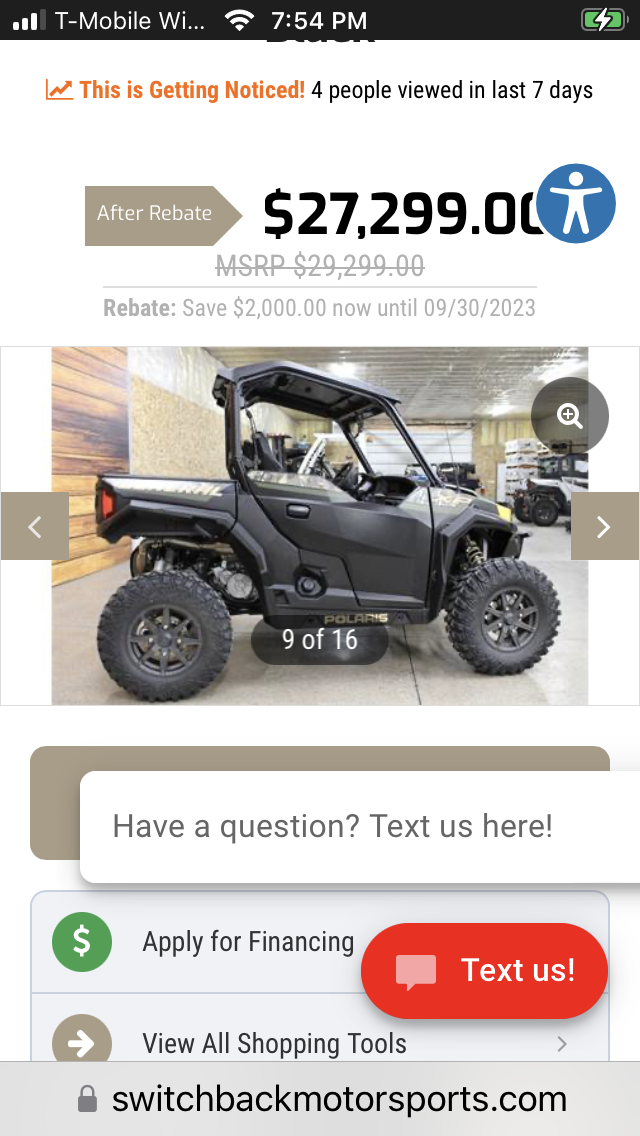The image size is (640, 1136).
Task: Open the accessibility options button
Action: [575, 204]
